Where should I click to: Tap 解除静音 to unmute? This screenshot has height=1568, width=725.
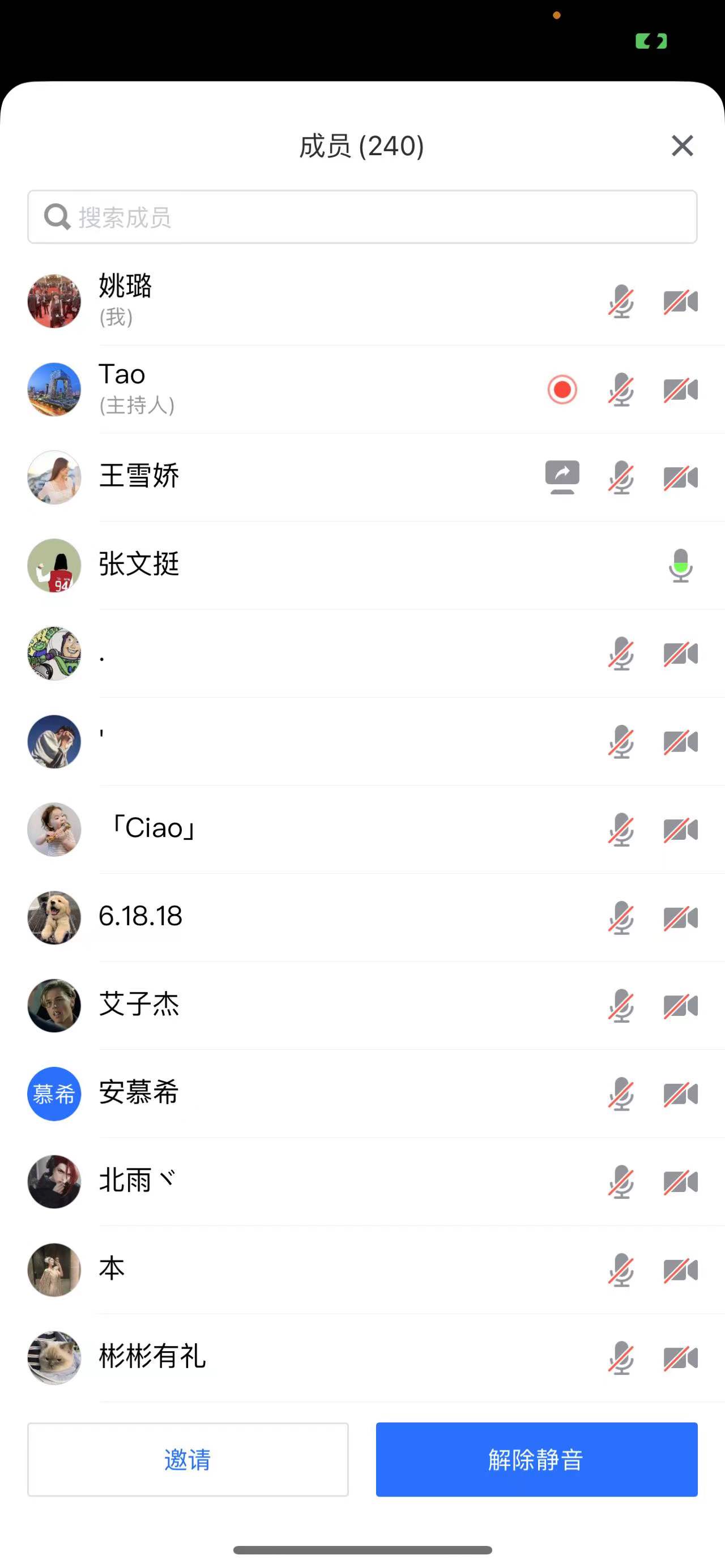tap(536, 1459)
